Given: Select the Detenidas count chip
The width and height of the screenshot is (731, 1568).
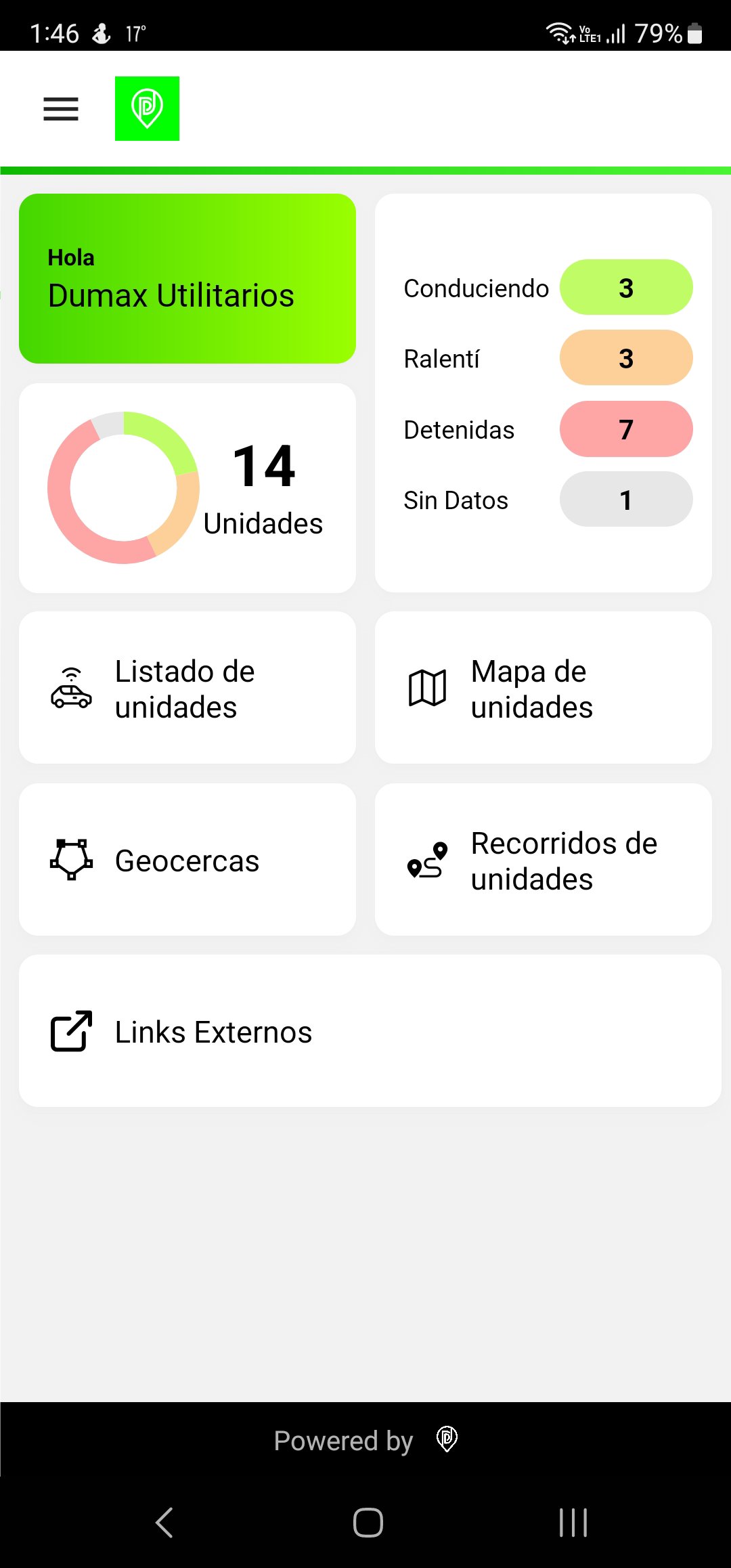Looking at the screenshot, I should pos(626,429).
